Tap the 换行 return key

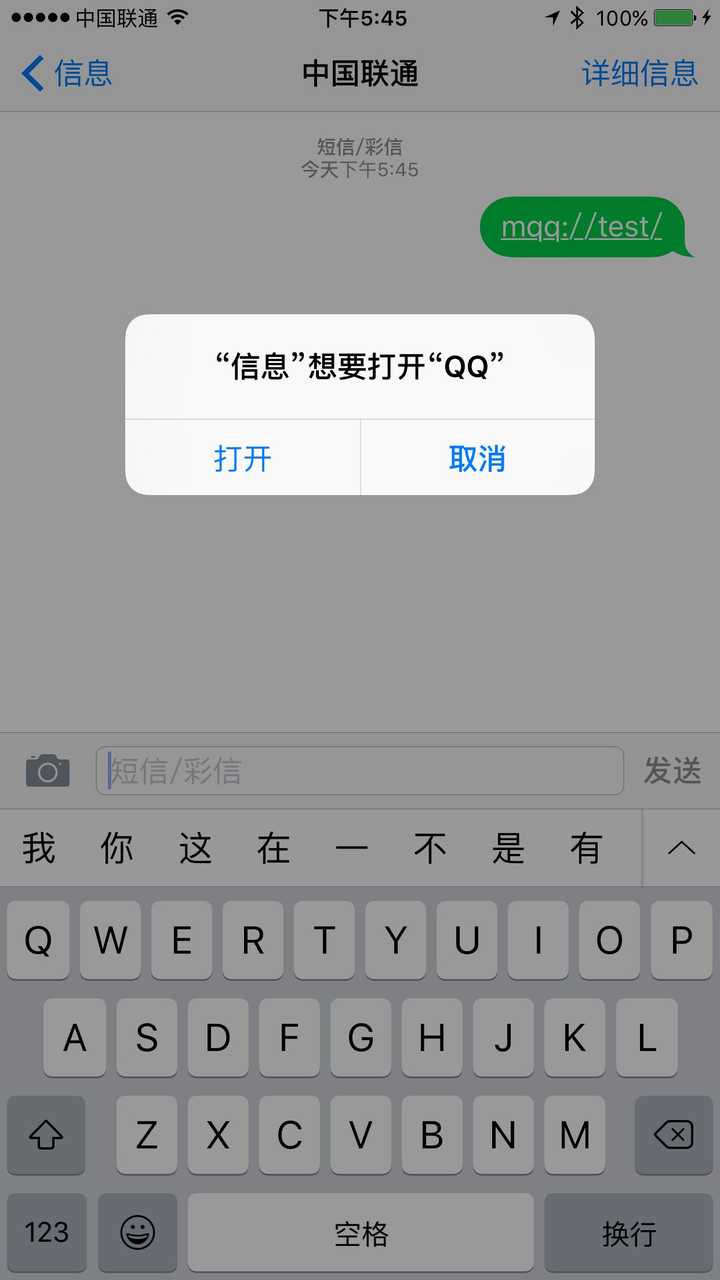coord(629,1232)
